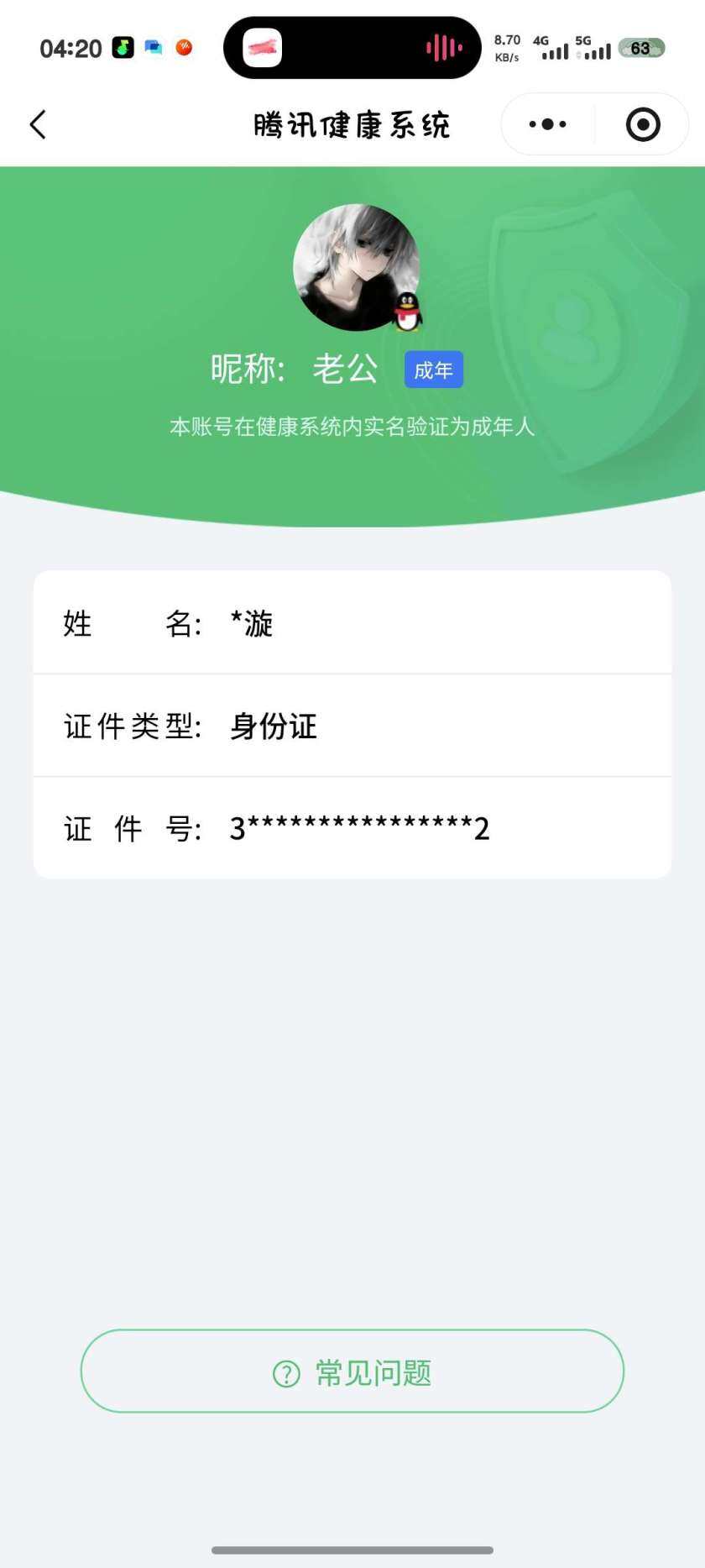
Task: Open the more options ellipsis menu
Action: click(546, 123)
